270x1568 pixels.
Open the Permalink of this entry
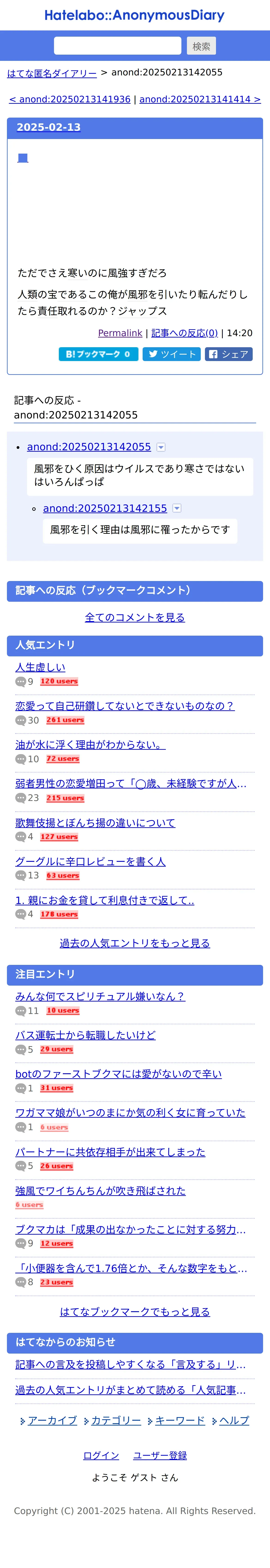(120, 333)
